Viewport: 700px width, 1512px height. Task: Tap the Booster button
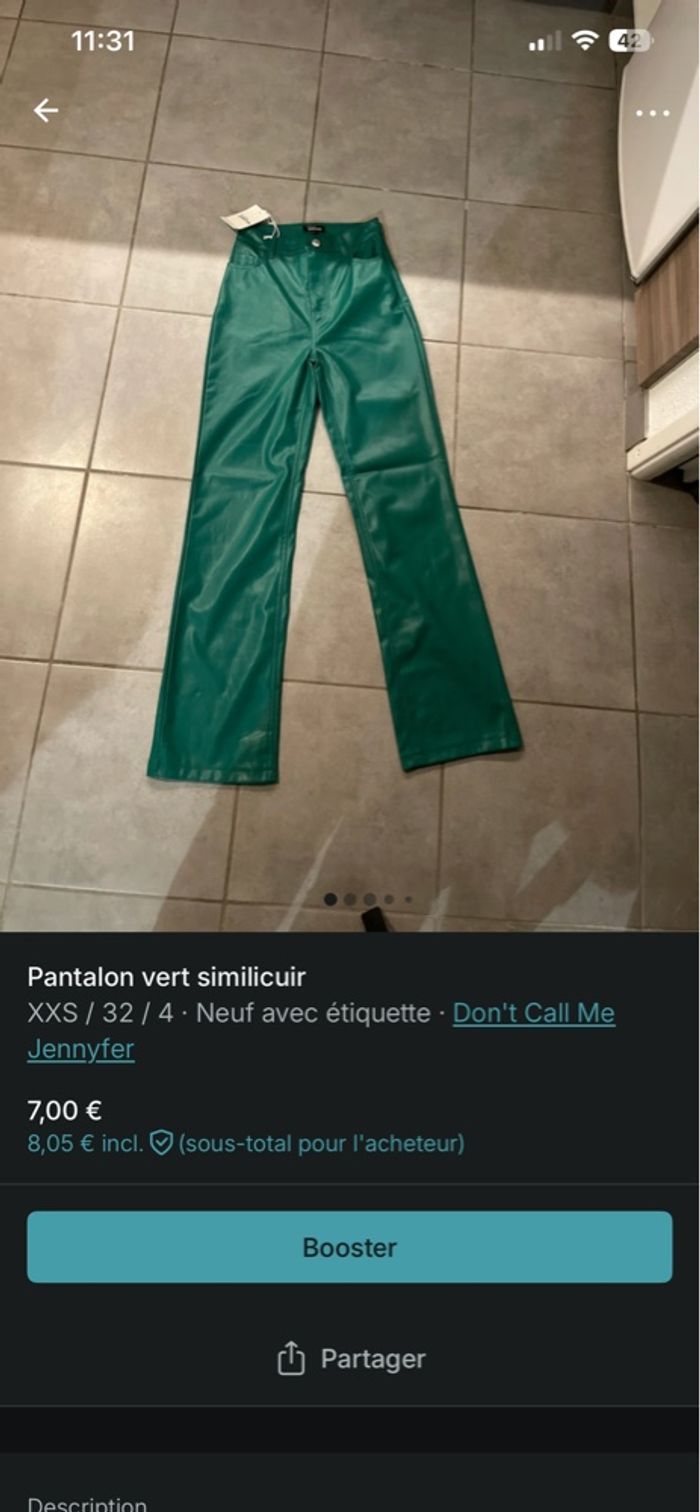click(350, 1247)
